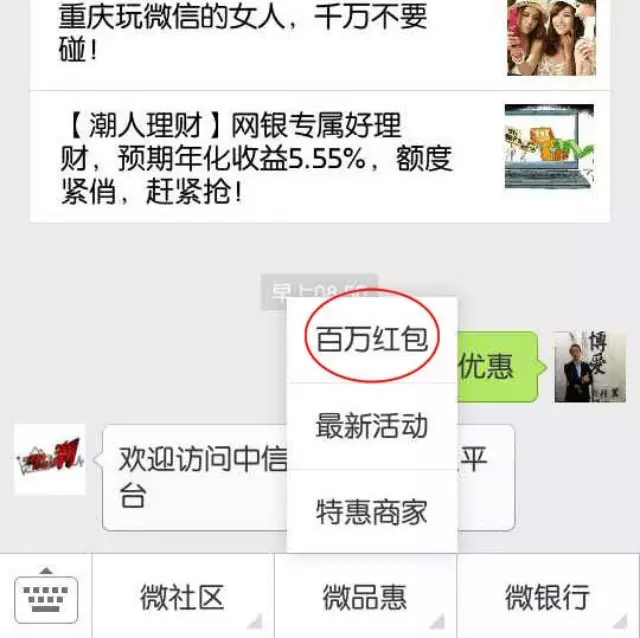View my own profile avatar
This screenshot has width=640, height=638.
click(x=590, y=367)
